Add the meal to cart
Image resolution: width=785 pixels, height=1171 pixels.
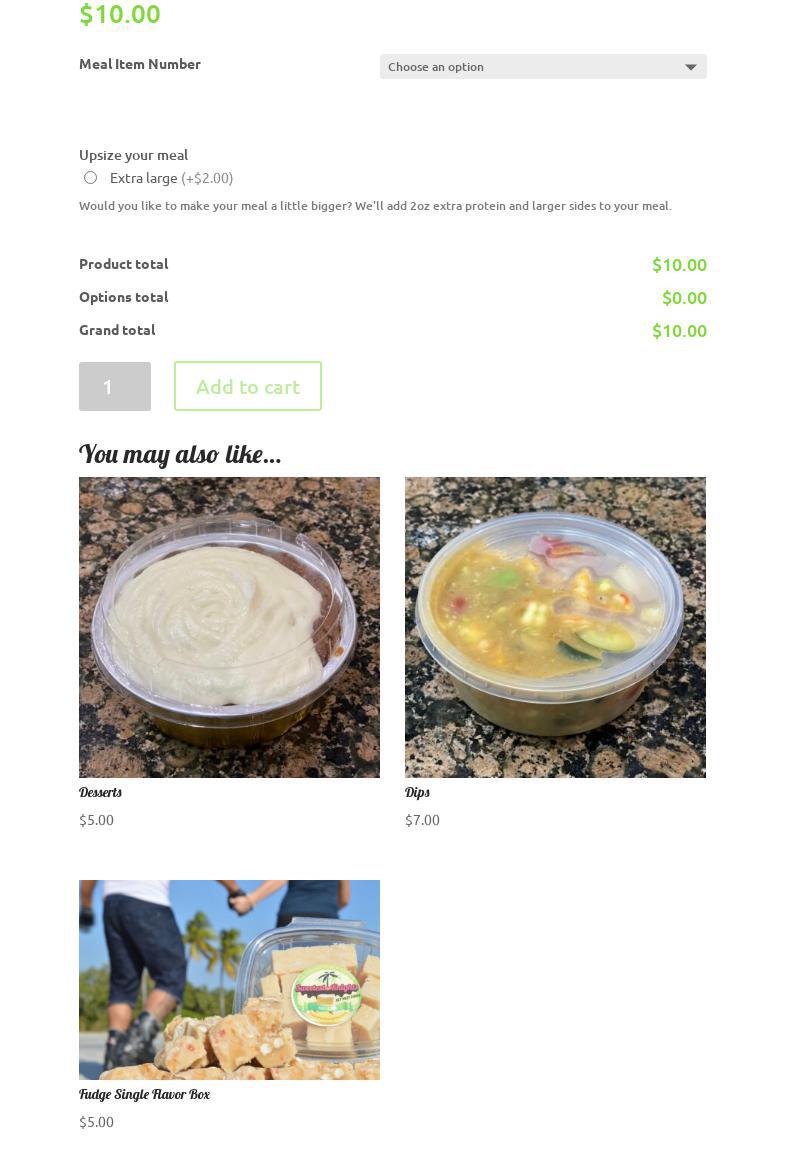[248, 386]
